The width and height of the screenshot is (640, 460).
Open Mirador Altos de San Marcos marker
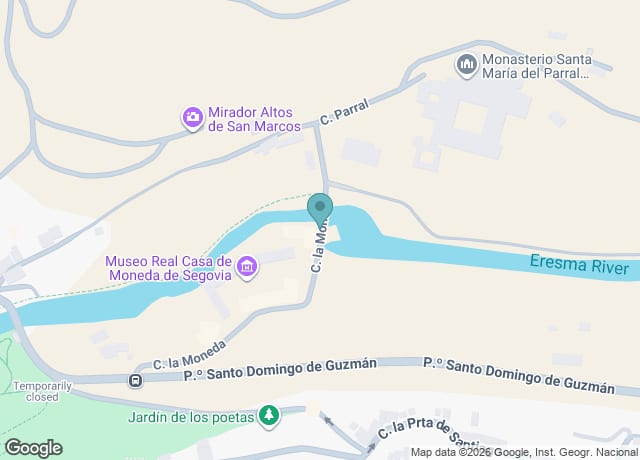coord(192,119)
